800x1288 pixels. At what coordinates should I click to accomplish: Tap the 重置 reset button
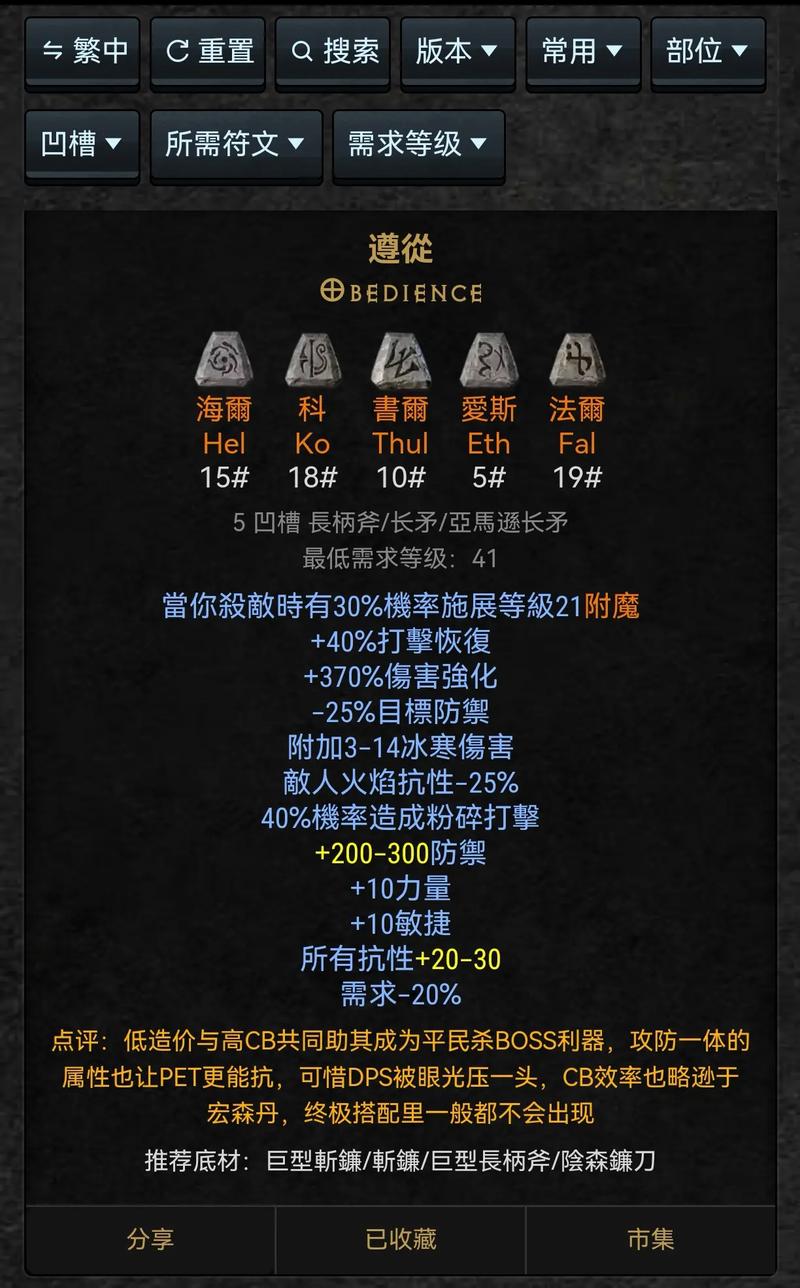pos(208,51)
